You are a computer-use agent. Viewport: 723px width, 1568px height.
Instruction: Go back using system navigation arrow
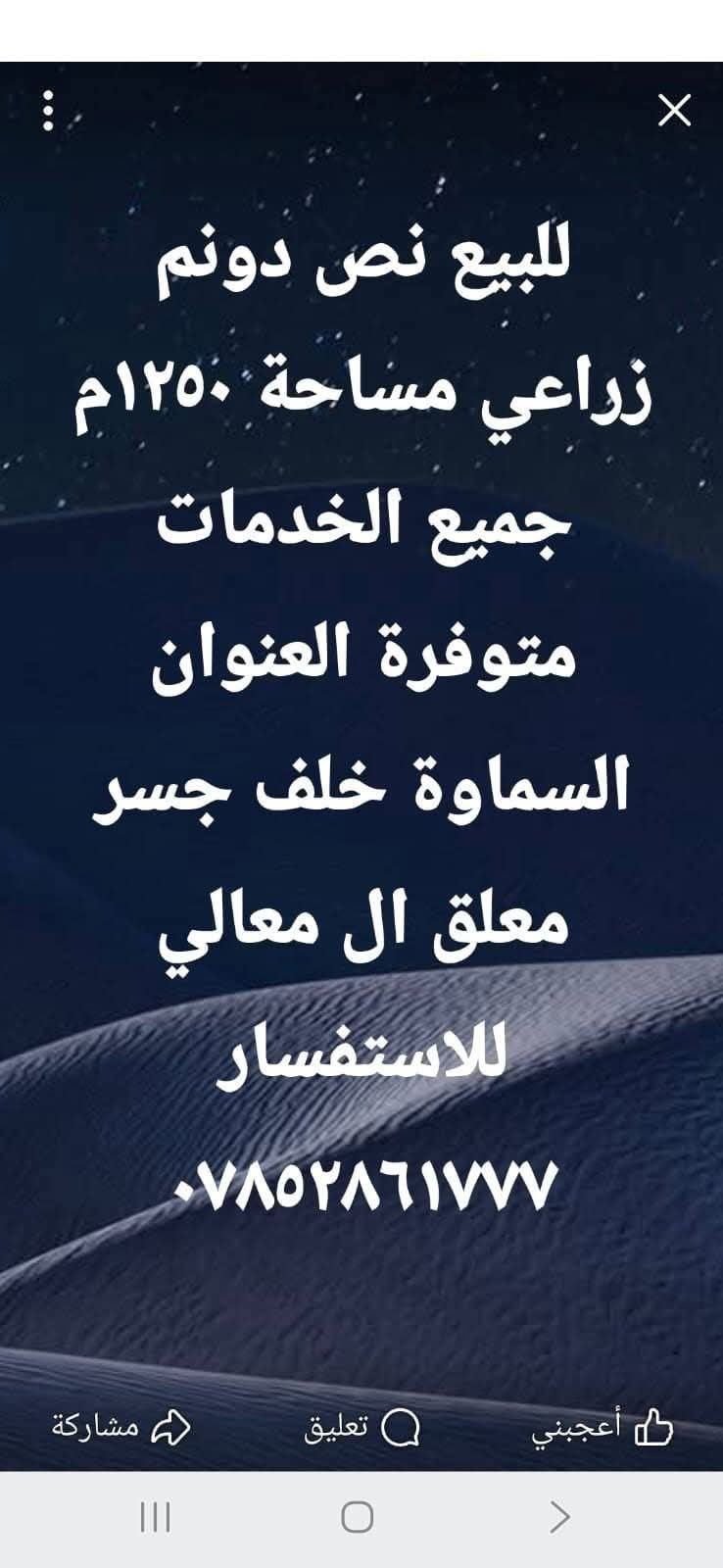point(559,1517)
